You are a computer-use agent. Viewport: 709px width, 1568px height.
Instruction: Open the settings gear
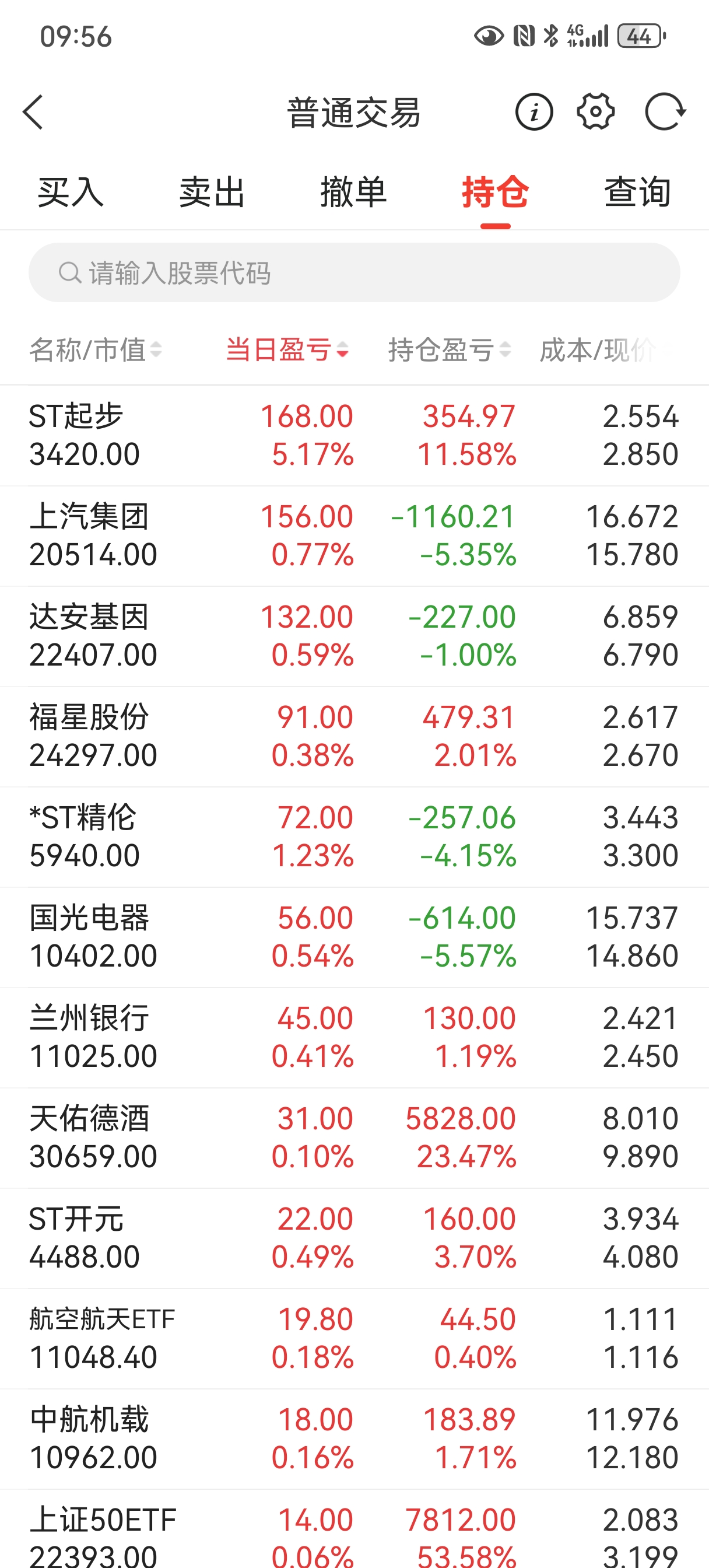pyautogui.click(x=595, y=112)
